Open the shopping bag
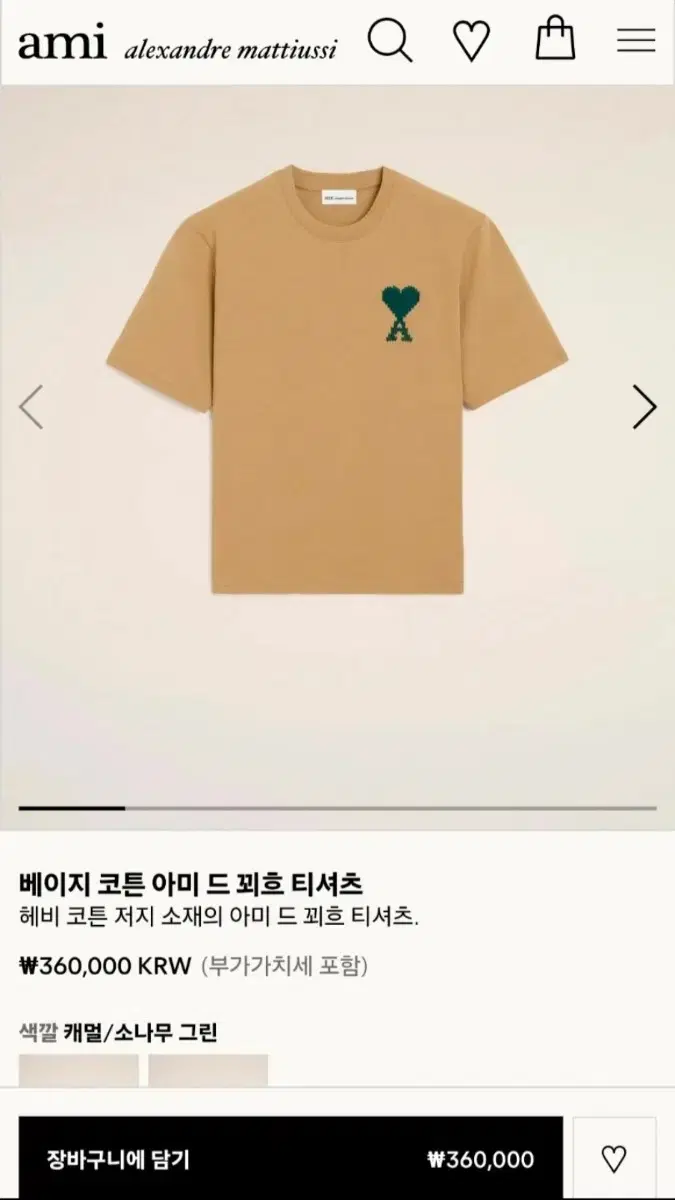The width and height of the screenshot is (675, 1200). click(555, 39)
